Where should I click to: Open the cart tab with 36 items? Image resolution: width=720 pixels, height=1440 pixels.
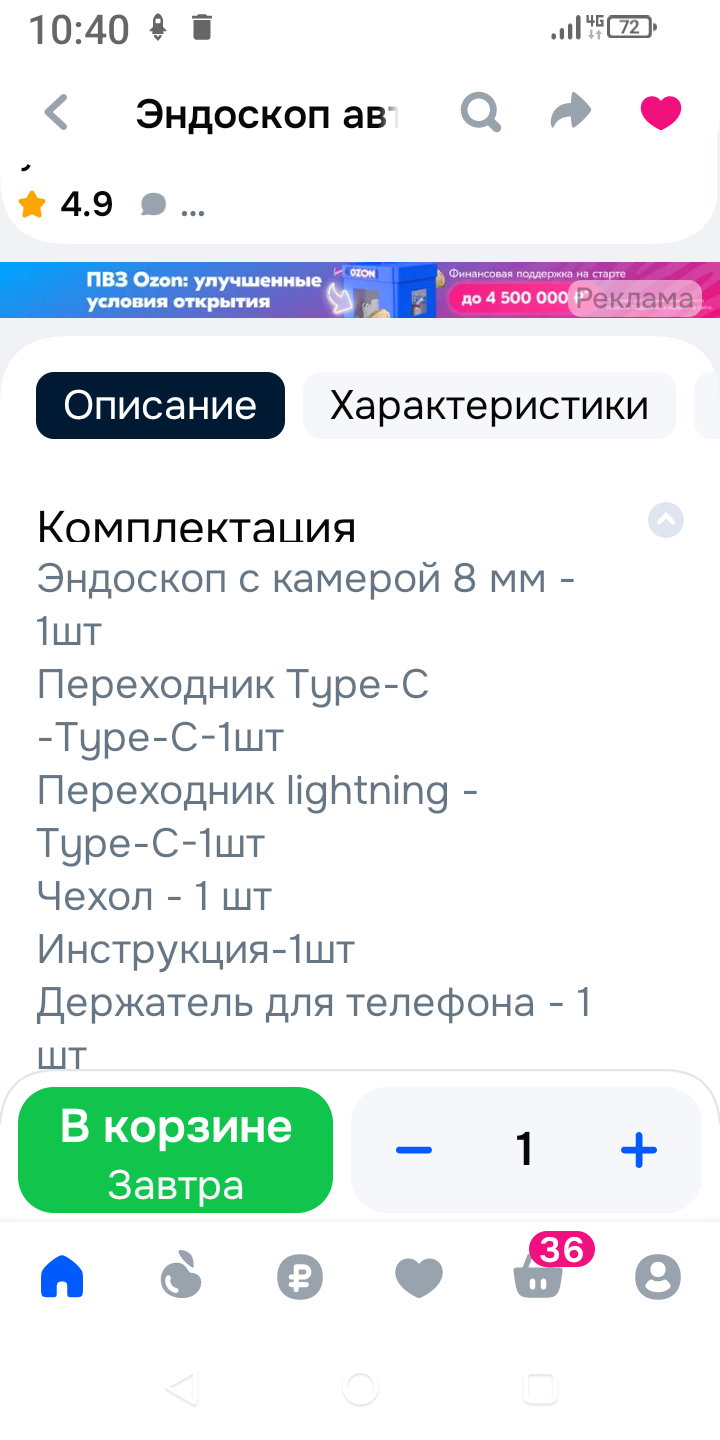540,1275
